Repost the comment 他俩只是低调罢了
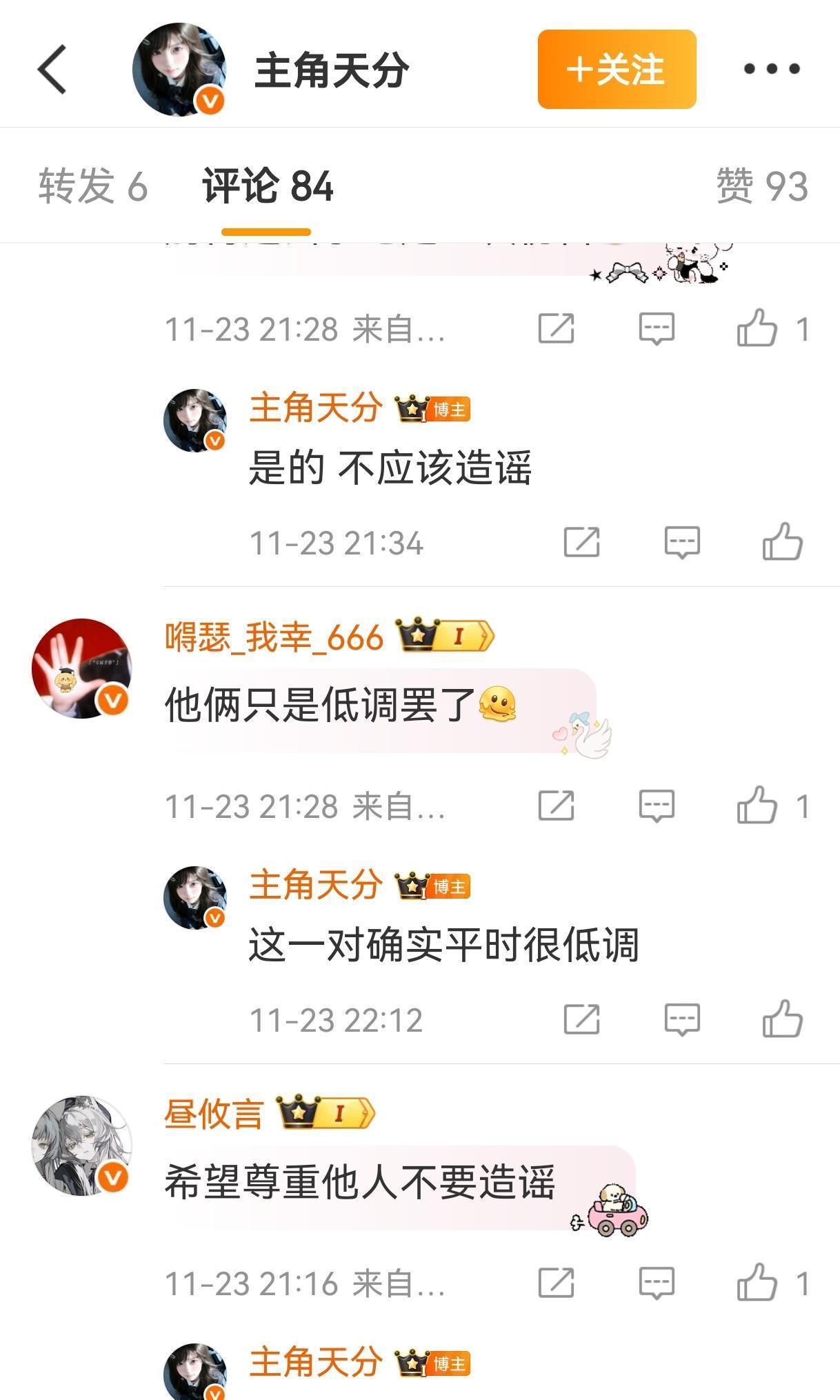The width and height of the screenshot is (840, 1400). pos(556,806)
